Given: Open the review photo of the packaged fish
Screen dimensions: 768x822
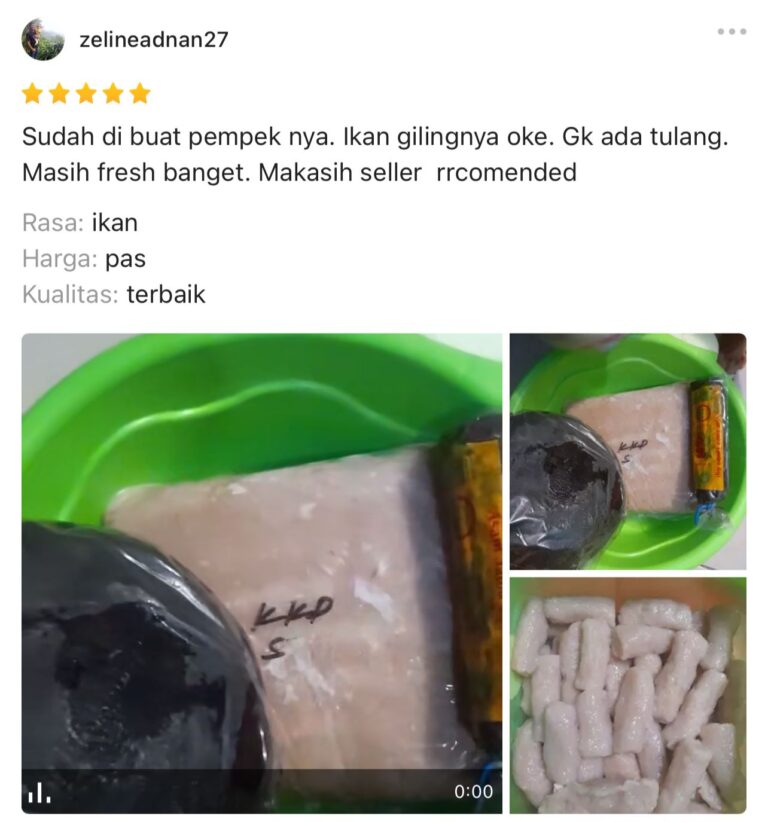Looking at the screenshot, I should click(x=628, y=451).
